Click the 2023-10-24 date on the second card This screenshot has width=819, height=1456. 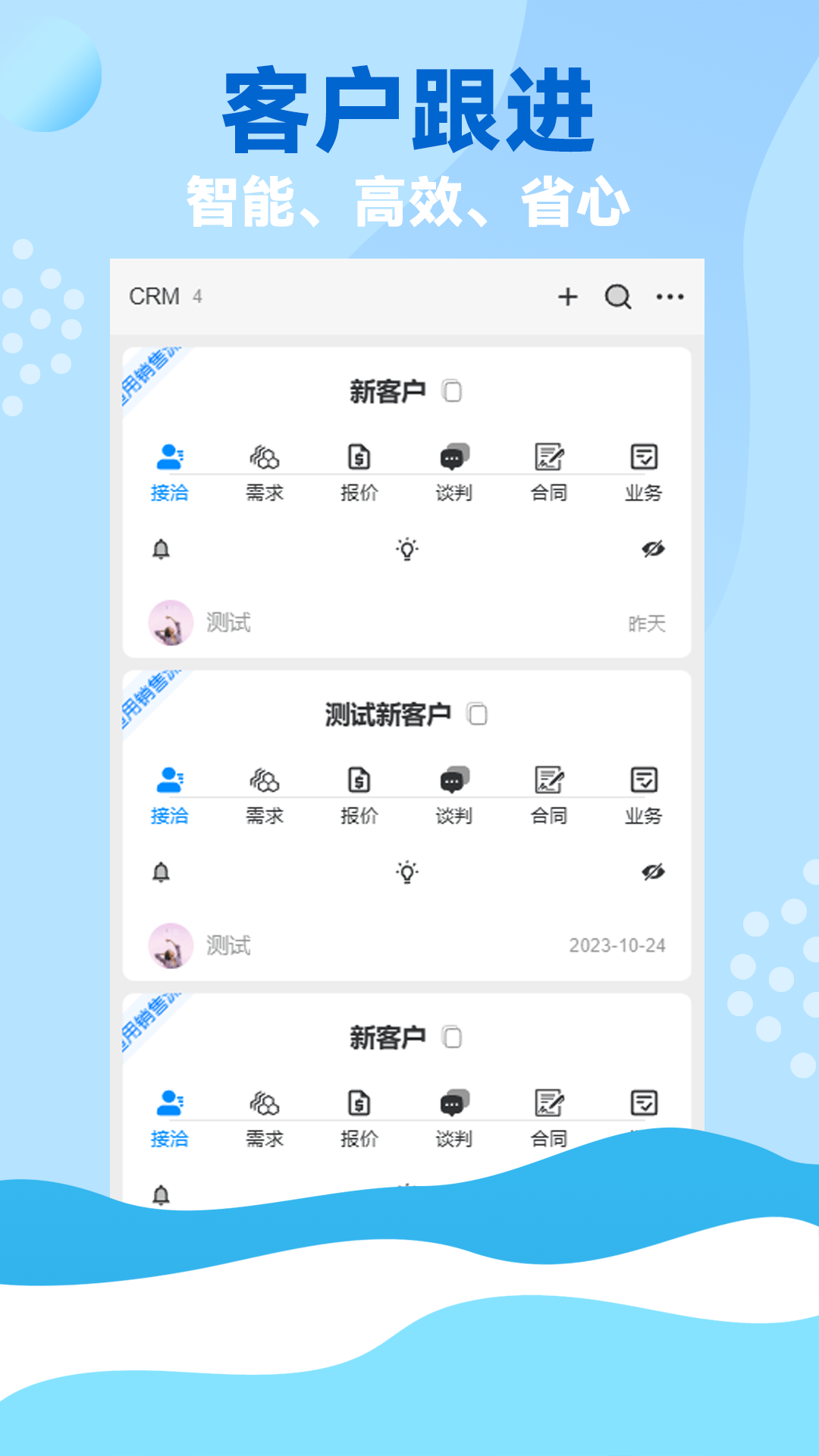pos(616,946)
